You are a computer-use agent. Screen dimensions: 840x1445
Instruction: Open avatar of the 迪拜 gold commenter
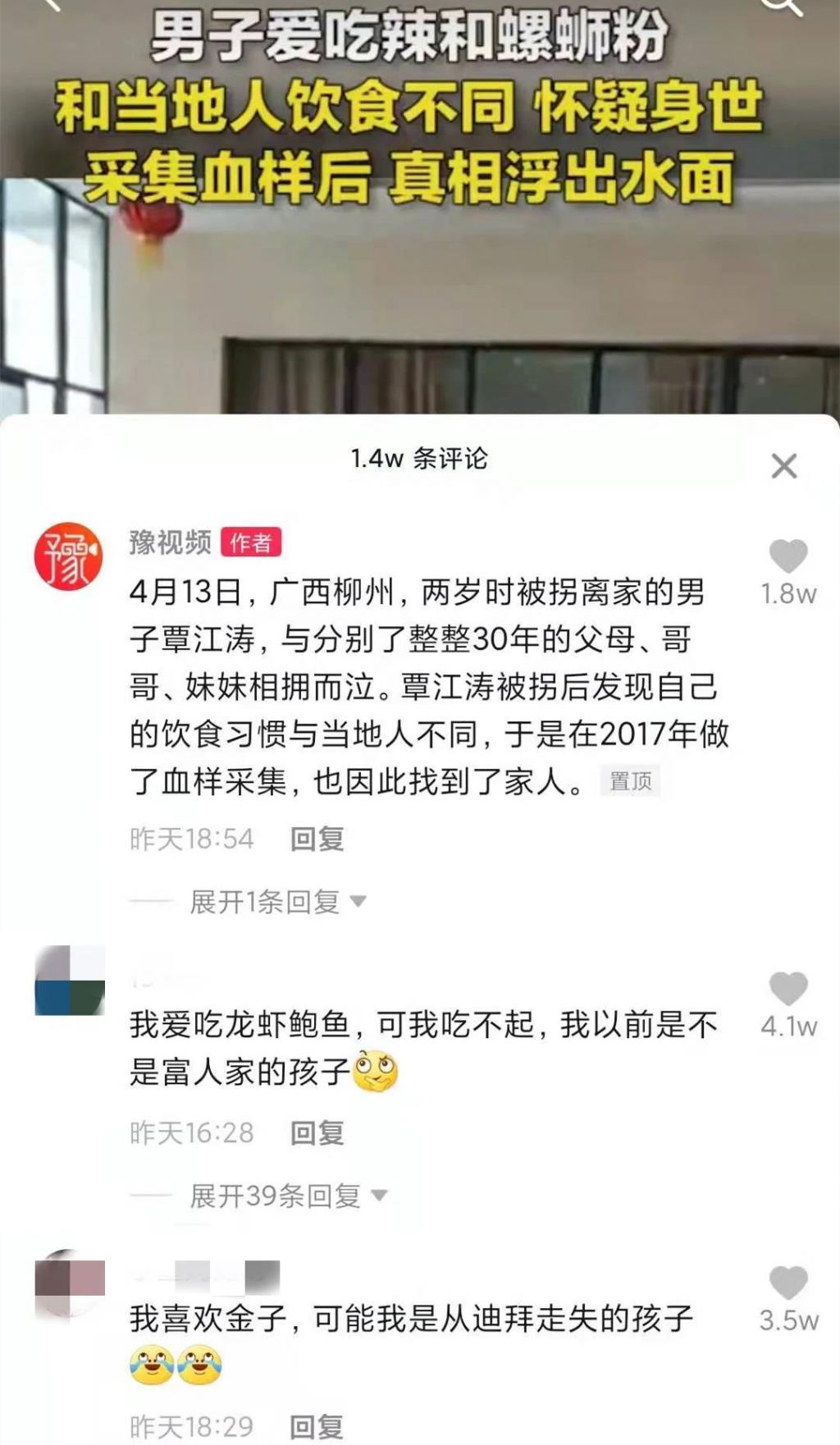coord(70,1283)
